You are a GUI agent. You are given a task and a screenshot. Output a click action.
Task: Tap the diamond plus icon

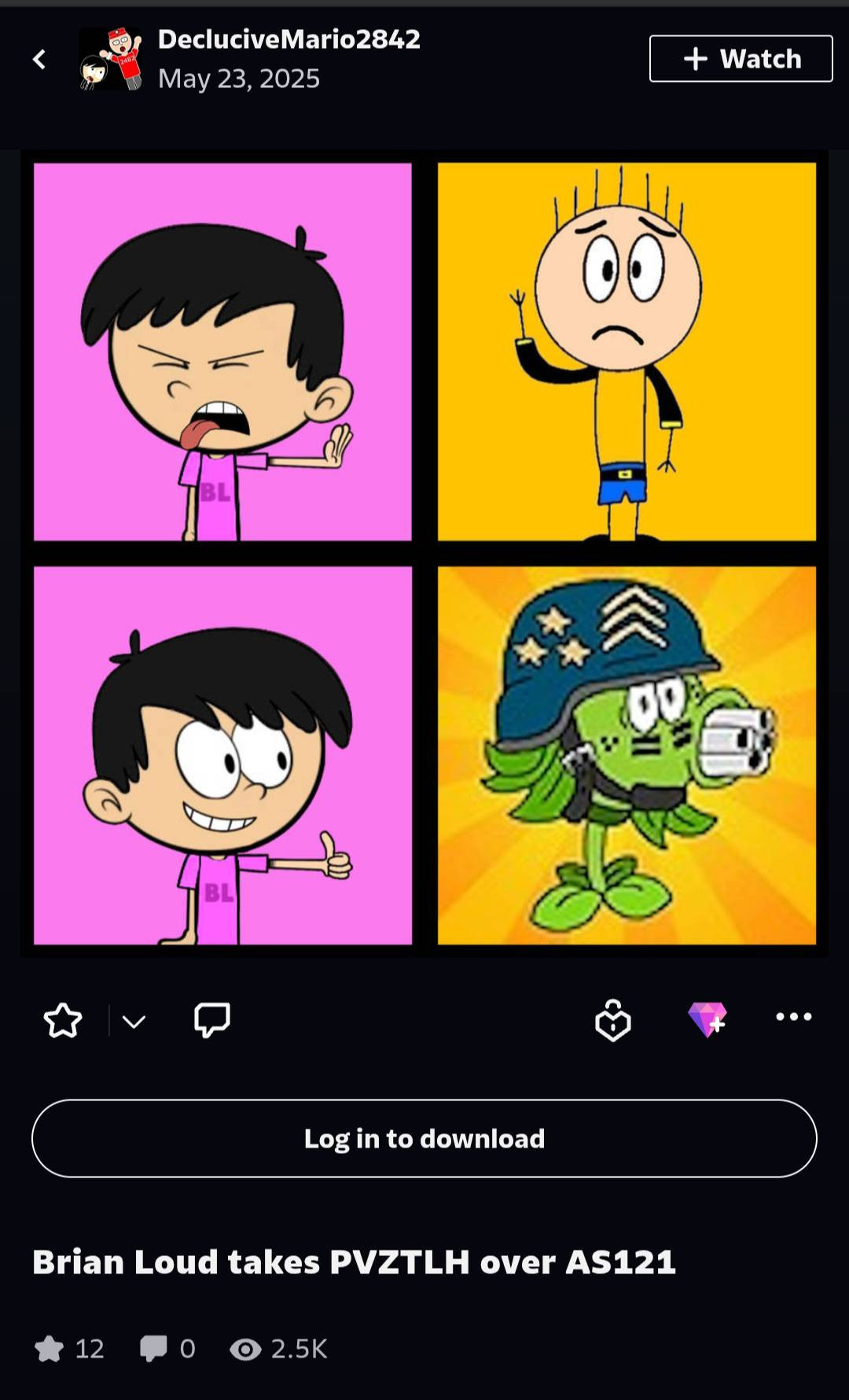click(707, 1020)
